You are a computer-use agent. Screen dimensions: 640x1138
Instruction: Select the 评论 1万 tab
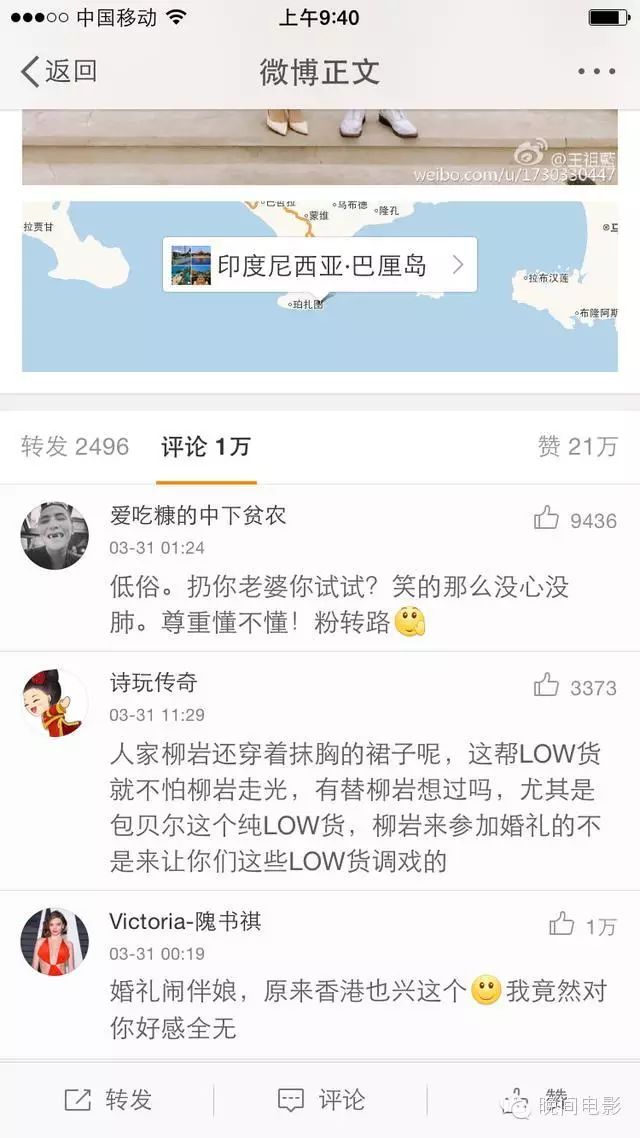[x=205, y=446]
